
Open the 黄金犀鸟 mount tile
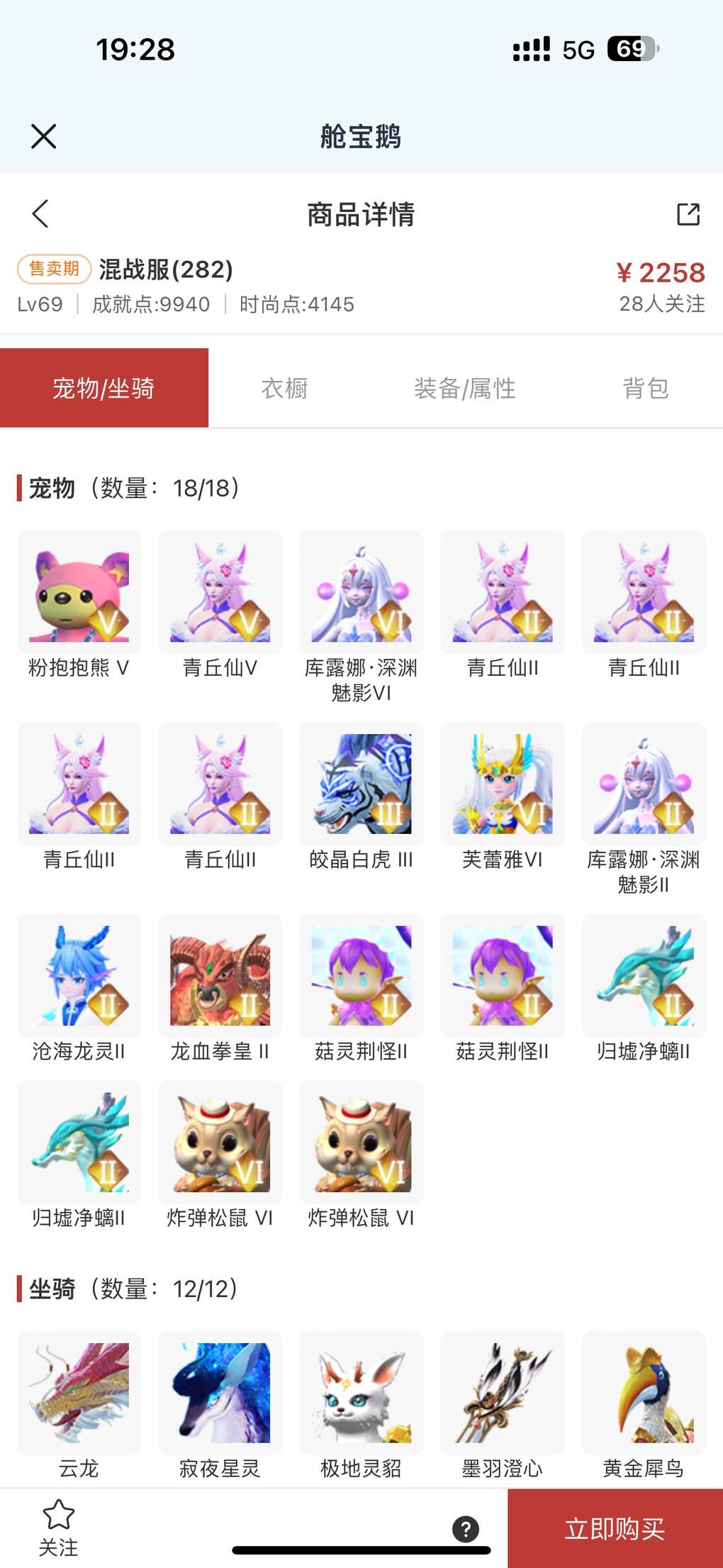644,1393
